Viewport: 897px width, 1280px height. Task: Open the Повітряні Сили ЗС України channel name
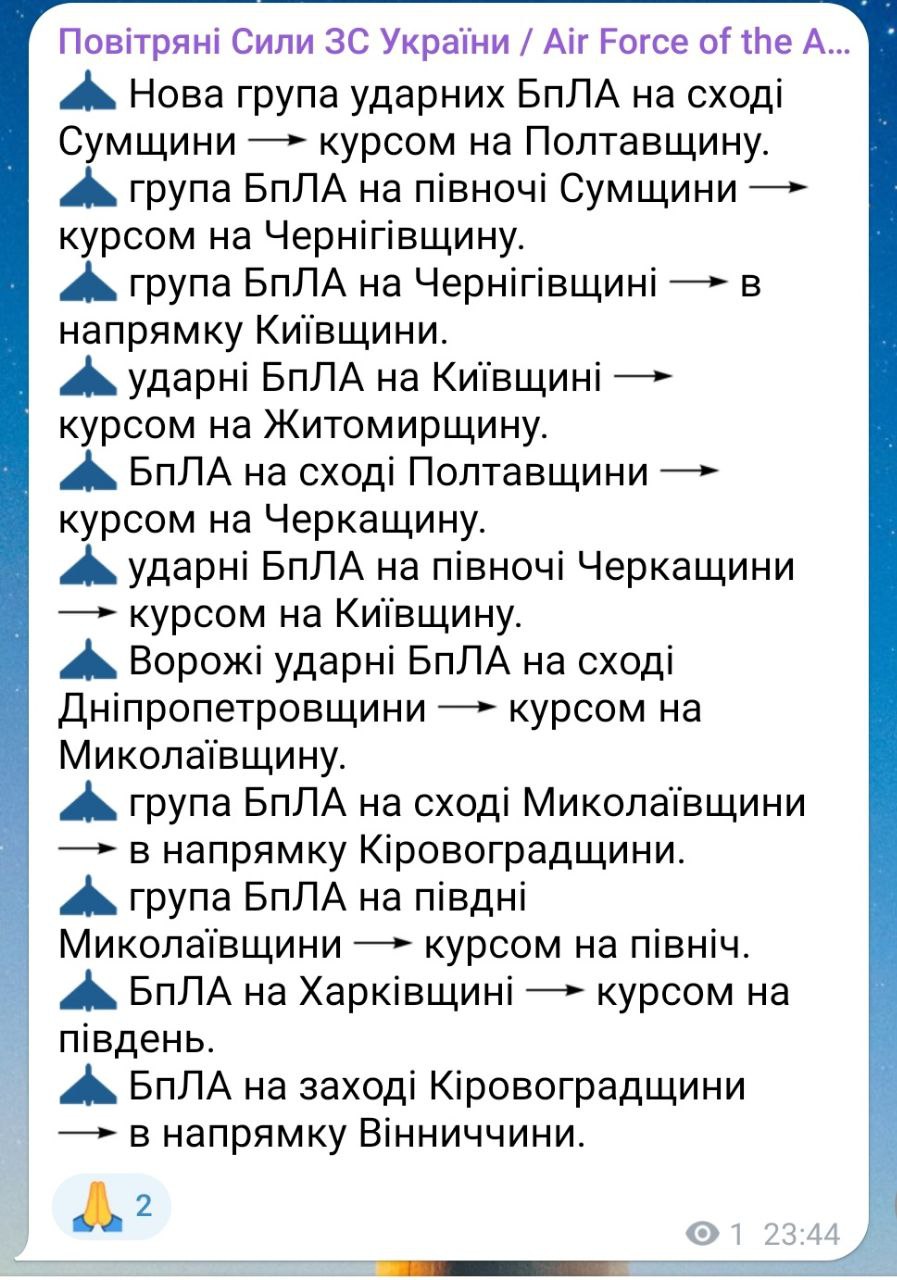pyautogui.click(x=454, y=43)
